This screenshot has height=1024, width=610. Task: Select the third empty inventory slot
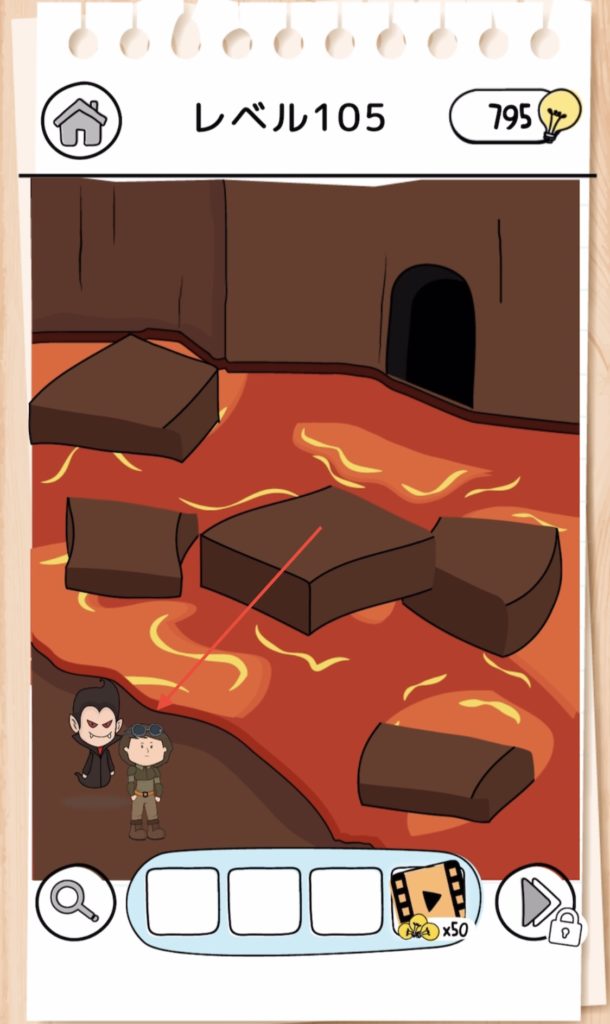[346, 901]
